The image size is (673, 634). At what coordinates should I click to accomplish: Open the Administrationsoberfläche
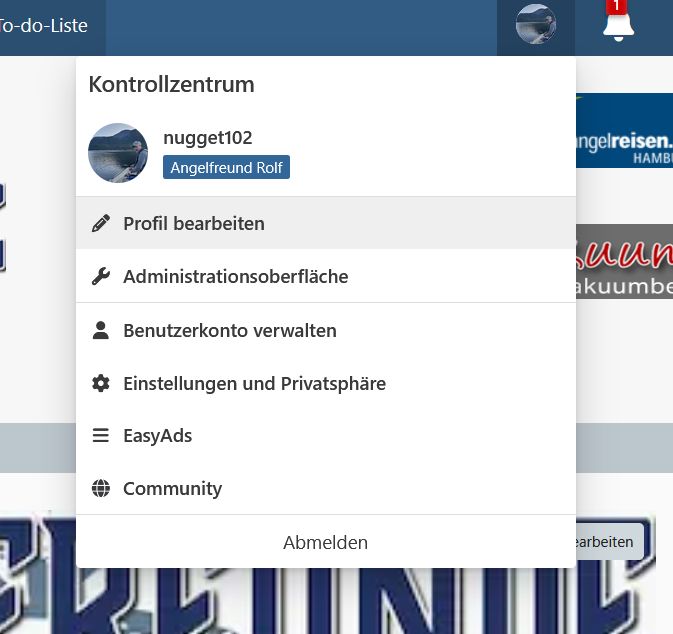[235, 276]
